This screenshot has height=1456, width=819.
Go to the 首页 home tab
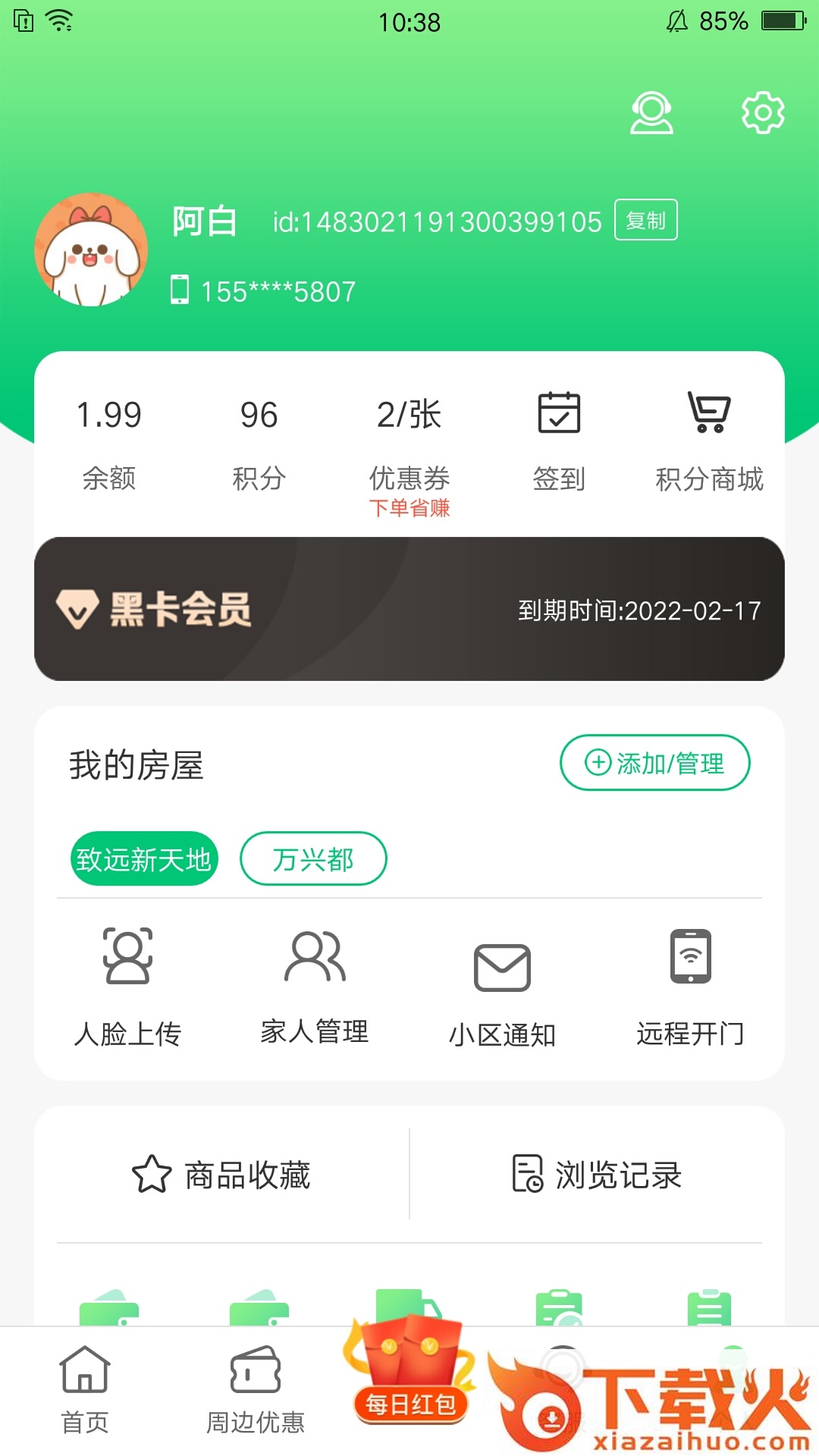[x=85, y=1389]
